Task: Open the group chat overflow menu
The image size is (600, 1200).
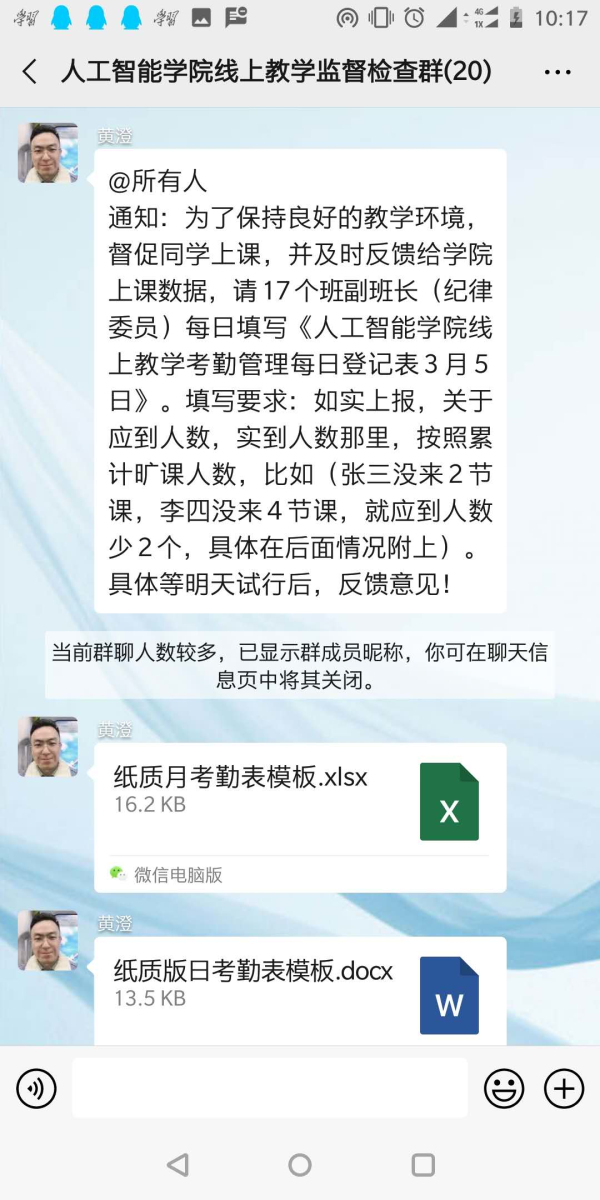Action: coord(557,72)
